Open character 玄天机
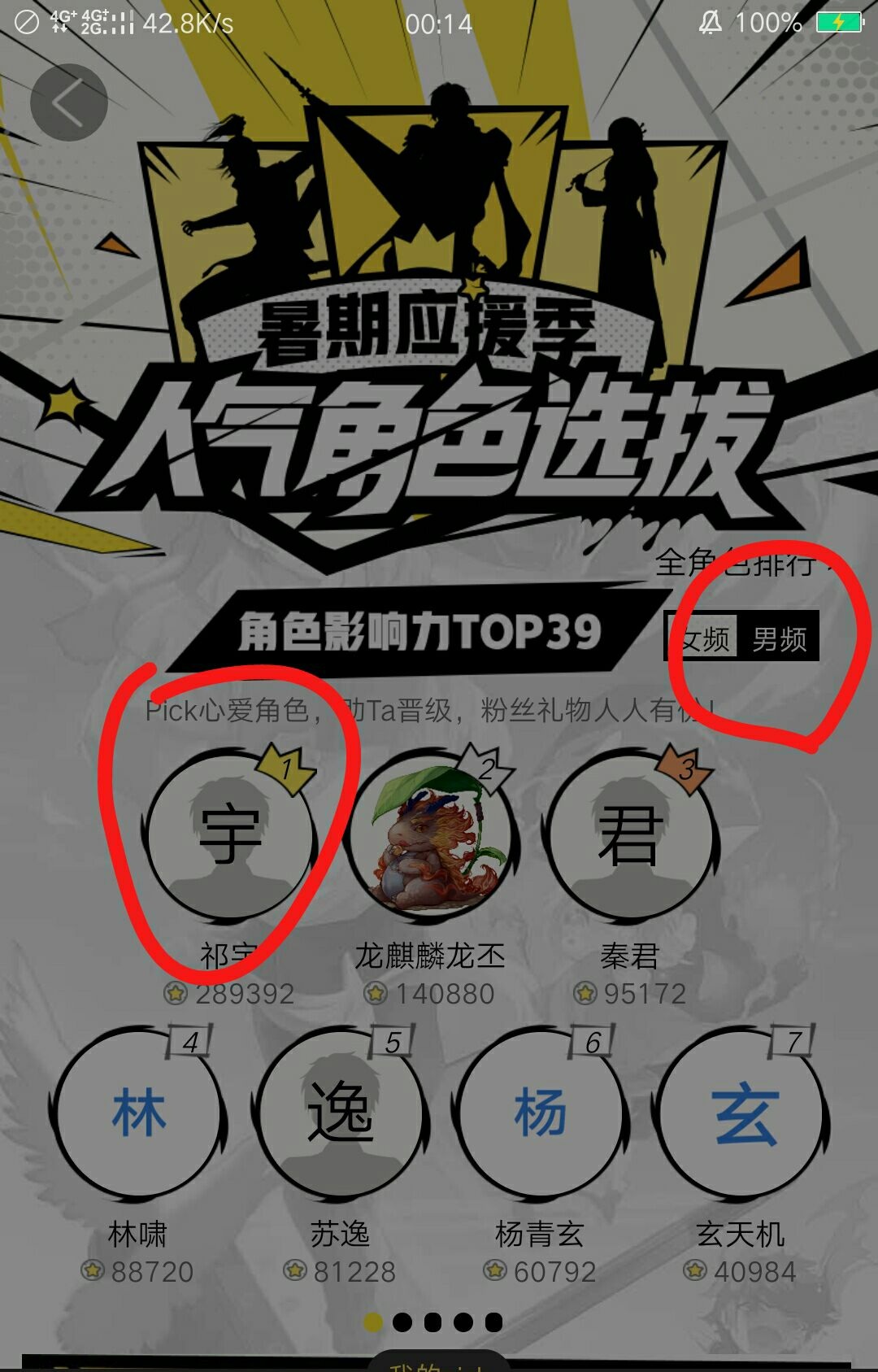The image size is (878, 1372). [x=741, y=1114]
